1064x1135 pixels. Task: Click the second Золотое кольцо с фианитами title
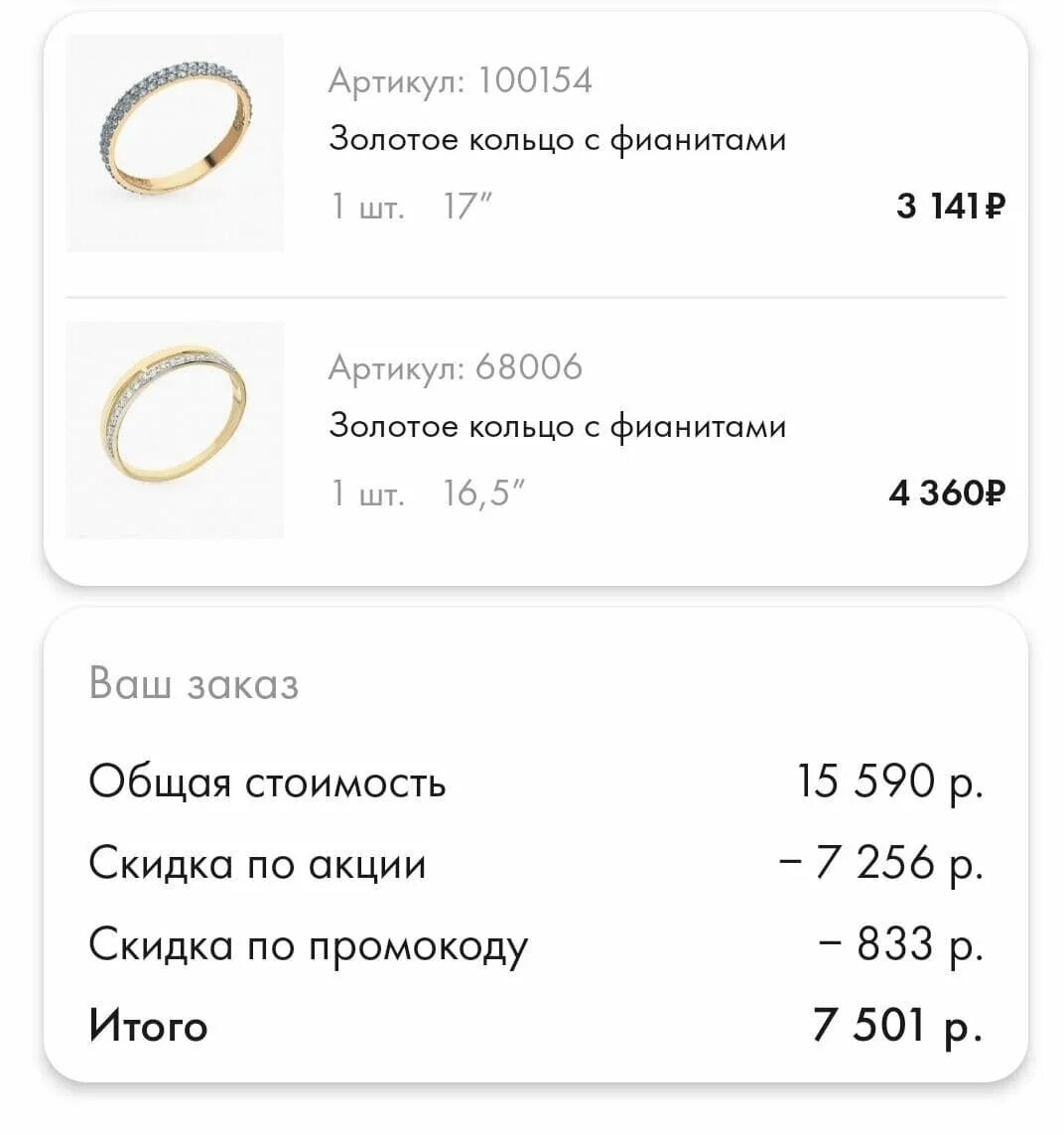(558, 426)
